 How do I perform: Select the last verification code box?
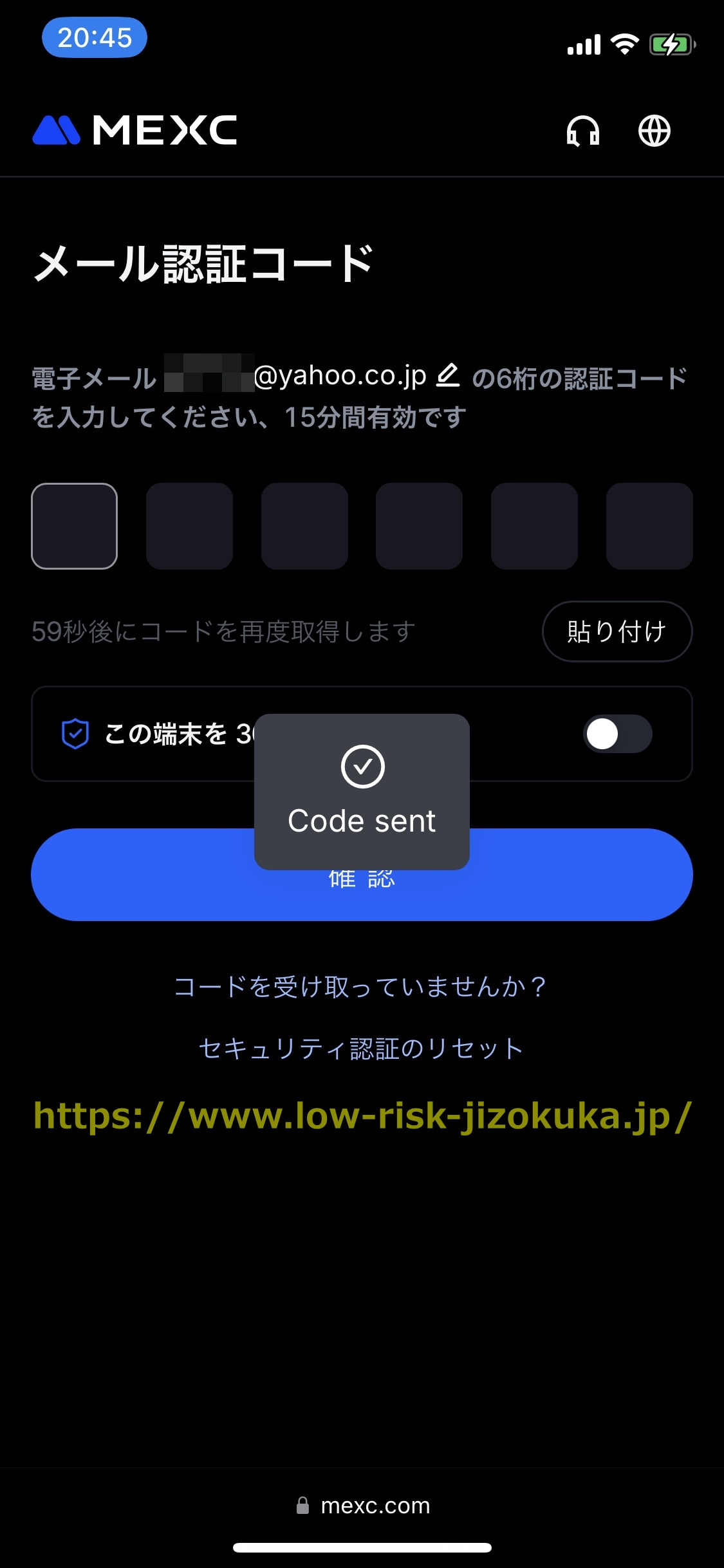point(649,526)
